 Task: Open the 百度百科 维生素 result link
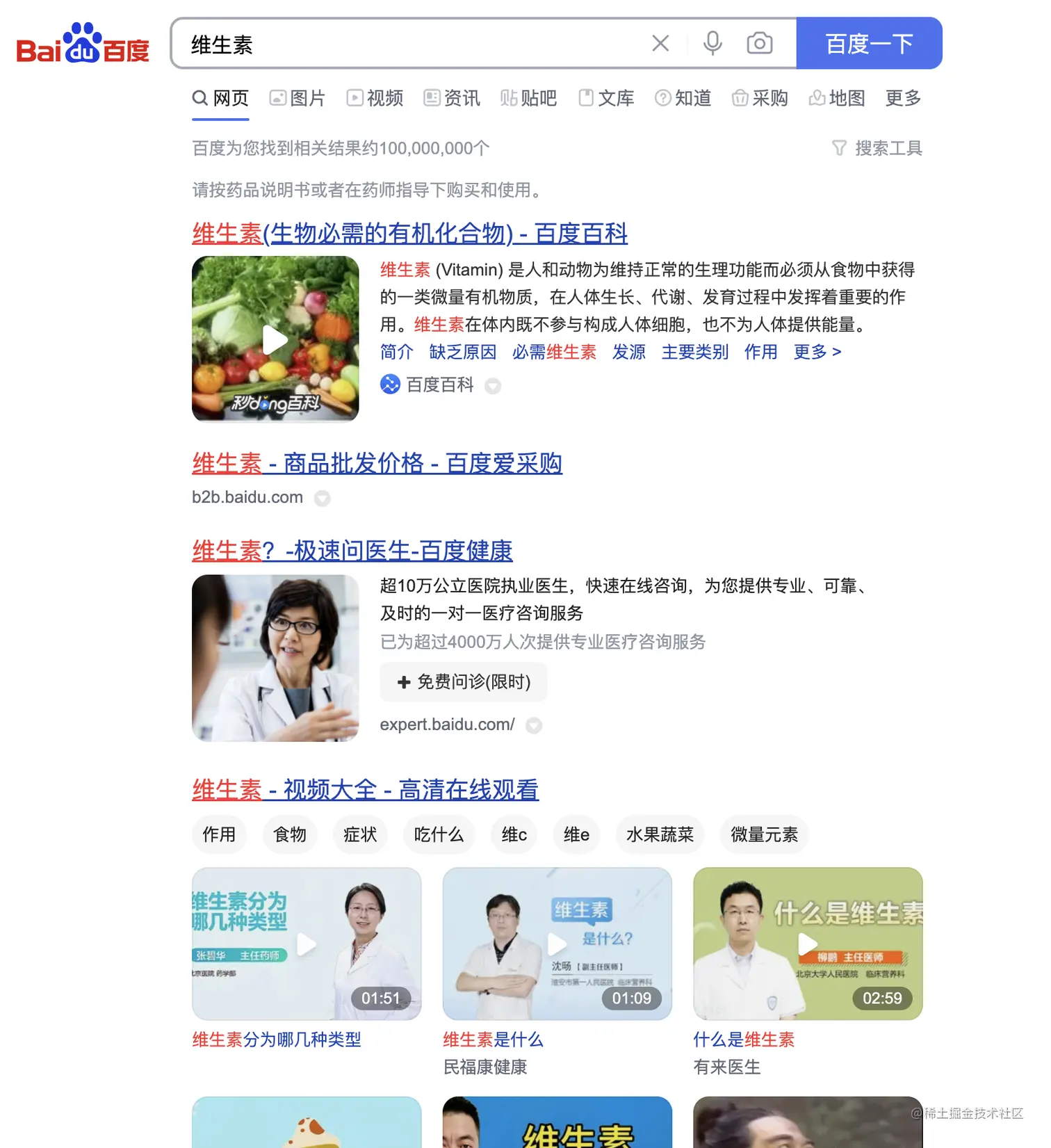[x=409, y=234]
